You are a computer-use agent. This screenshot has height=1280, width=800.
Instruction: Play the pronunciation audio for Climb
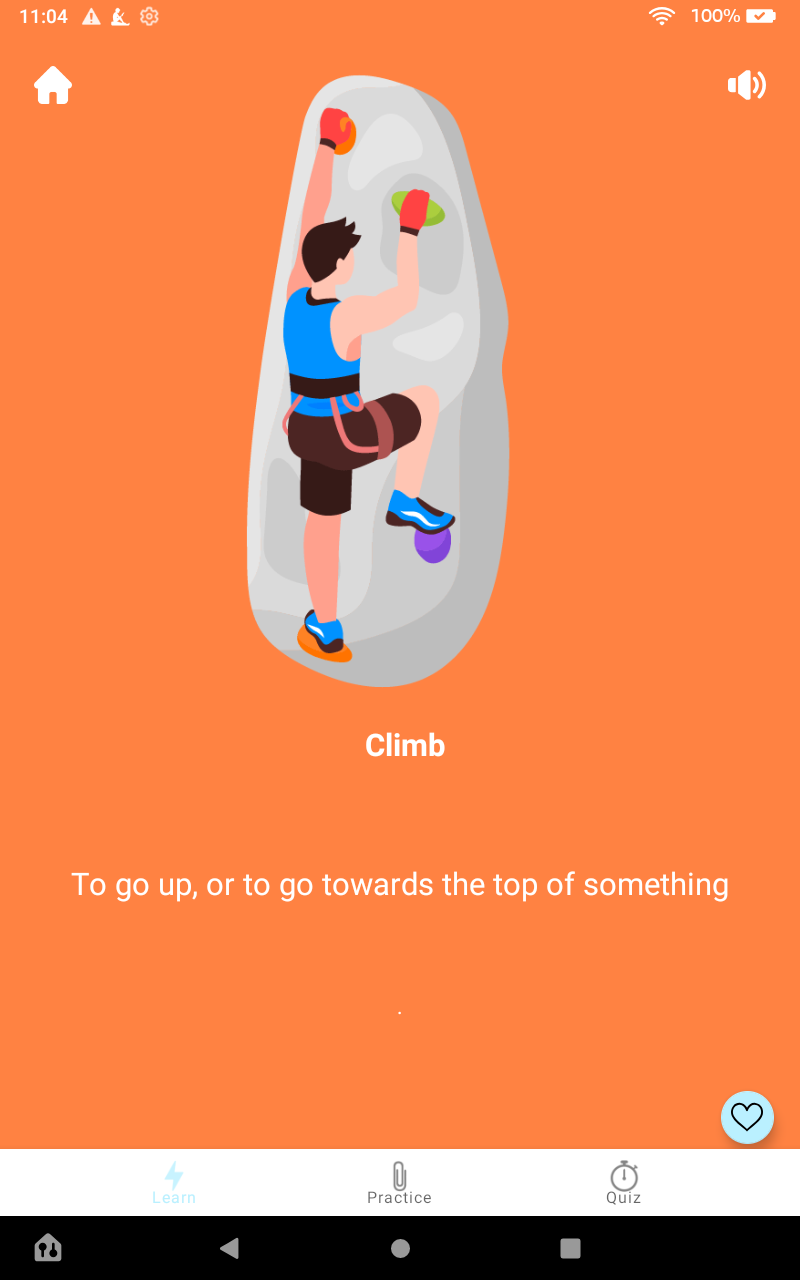click(746, 86)
